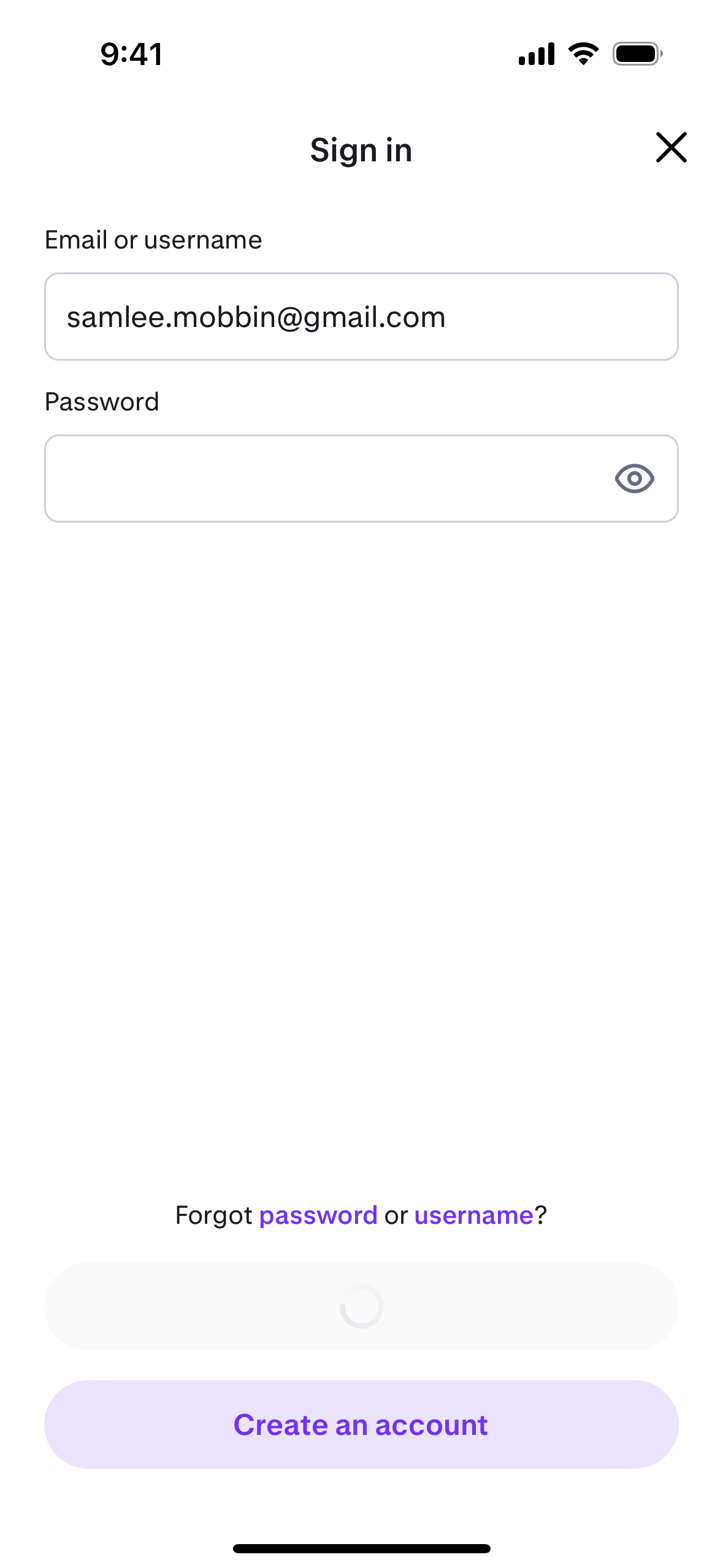Open the forgot password link
Image resolution: width=723 pixels, height=1568 pixels.
point(318,1215)
